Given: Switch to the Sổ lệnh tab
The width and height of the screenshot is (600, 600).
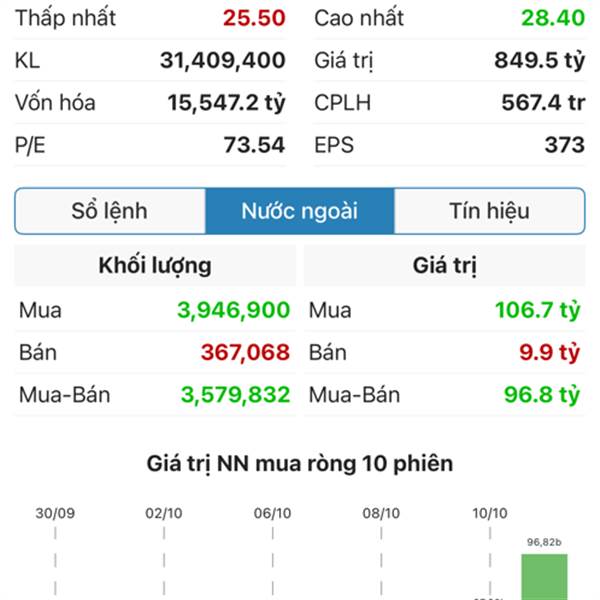Looking at the screenshot, I should tap(110, 211).
